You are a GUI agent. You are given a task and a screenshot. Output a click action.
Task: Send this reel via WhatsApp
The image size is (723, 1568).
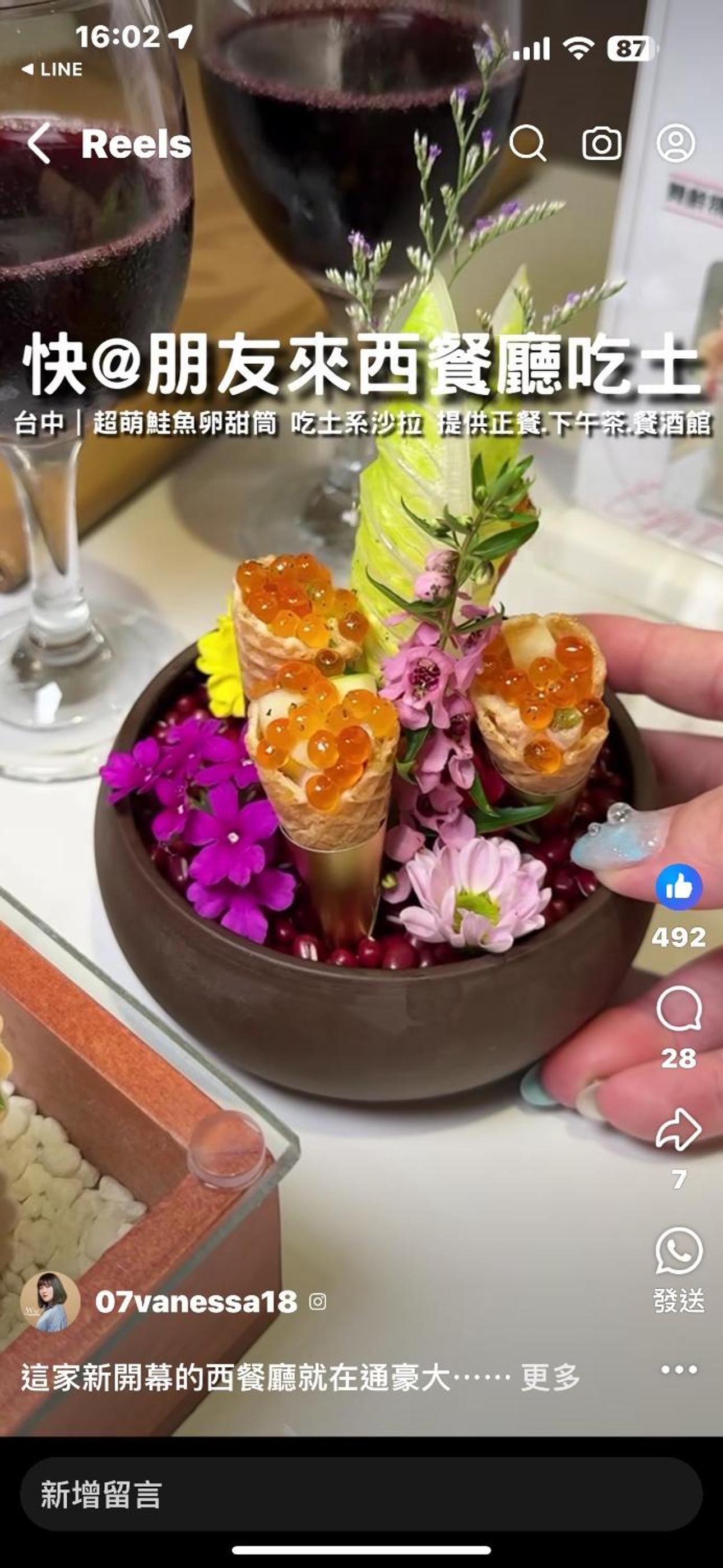click(x=679, y=1252)
